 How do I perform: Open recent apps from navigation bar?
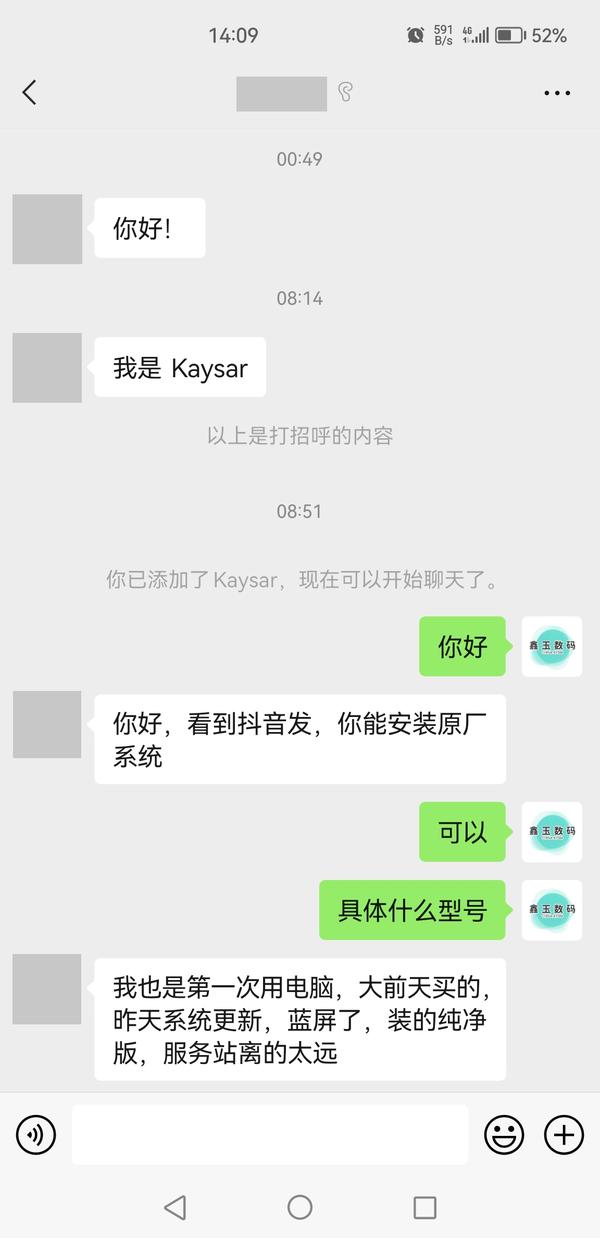[x=425, y=1207]
